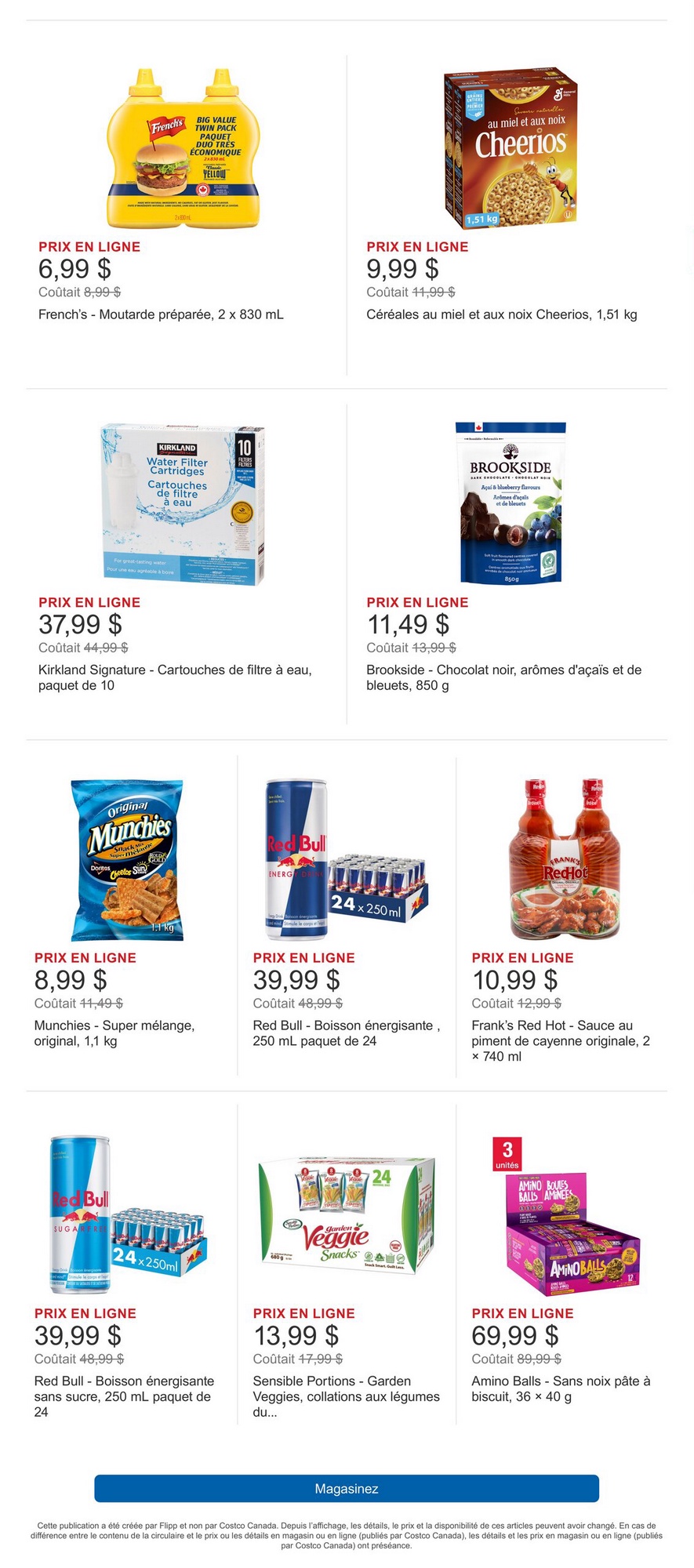
Task: Open the Brookside chocolat noir item
Action: point(511,504)
